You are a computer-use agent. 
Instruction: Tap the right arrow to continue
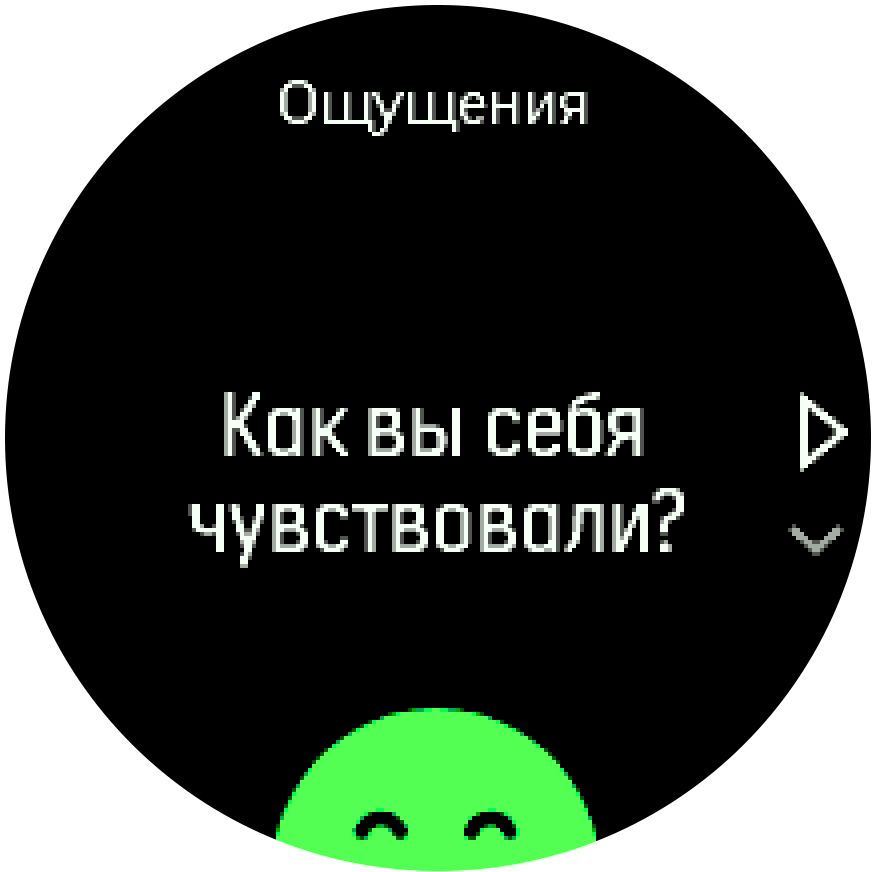click(822, 433)
